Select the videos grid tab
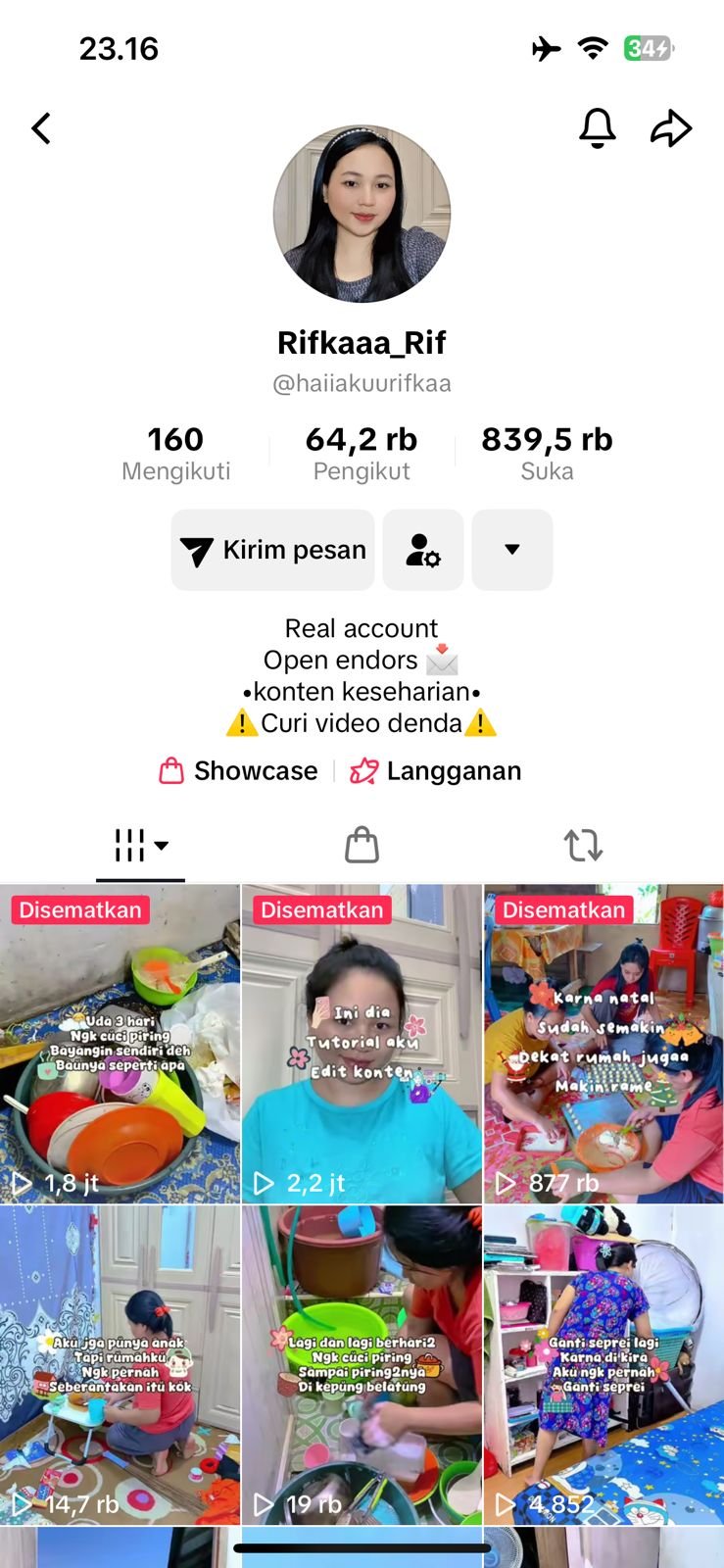Image resolution: width=724 pixels, height=1568 pixels. (141, 845)
